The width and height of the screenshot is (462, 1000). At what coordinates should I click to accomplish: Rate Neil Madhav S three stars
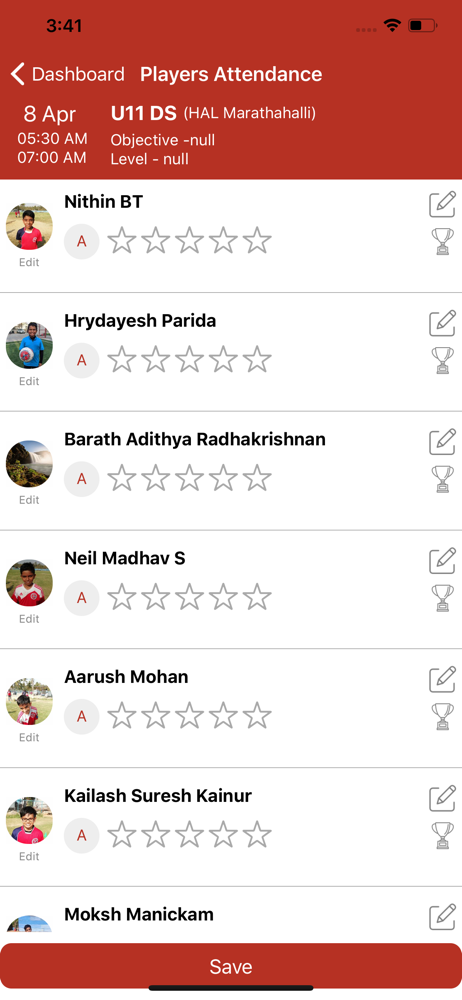pos(190,596)
